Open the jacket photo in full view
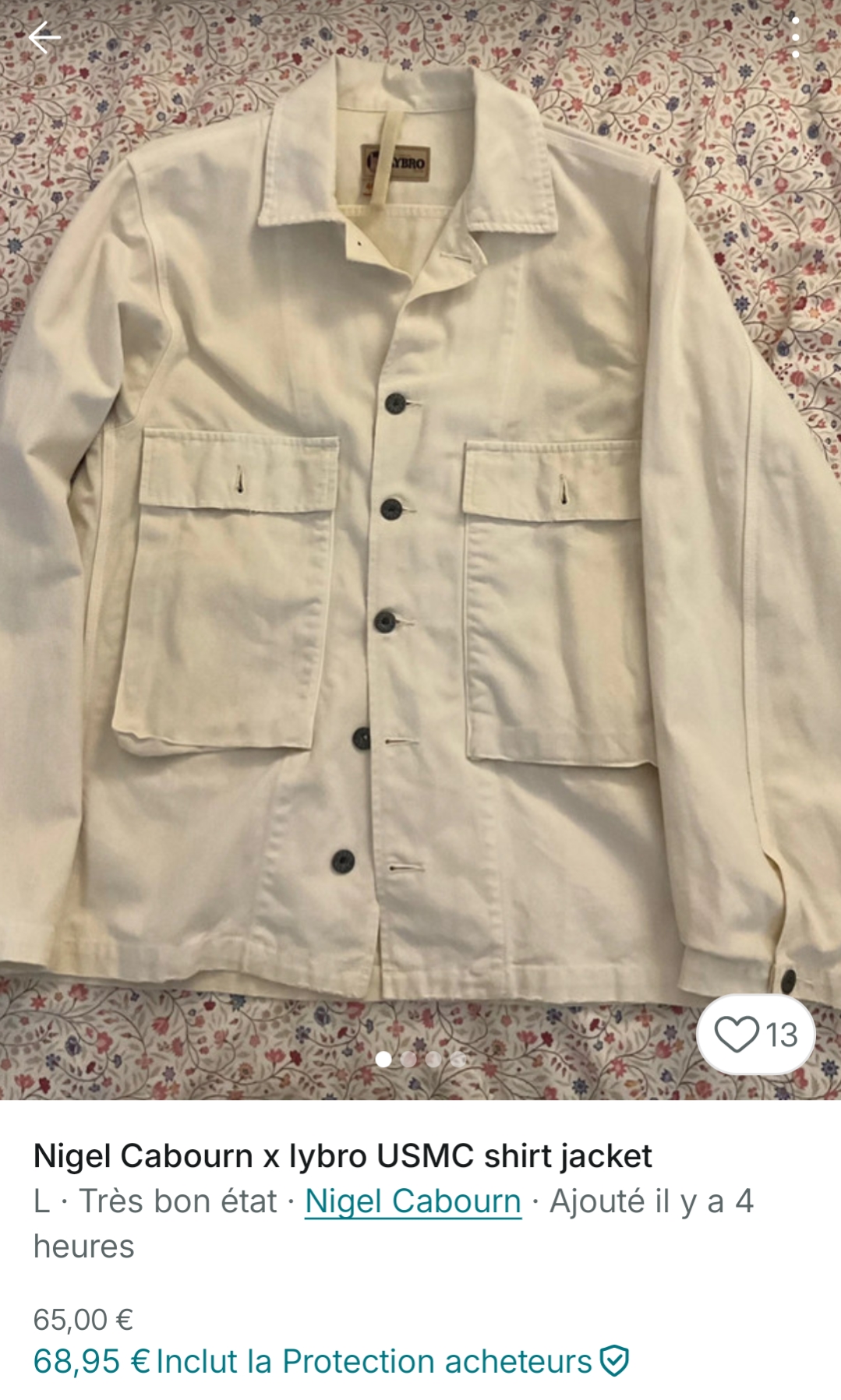Screen dimensions: 841x1400 (421, 545)
